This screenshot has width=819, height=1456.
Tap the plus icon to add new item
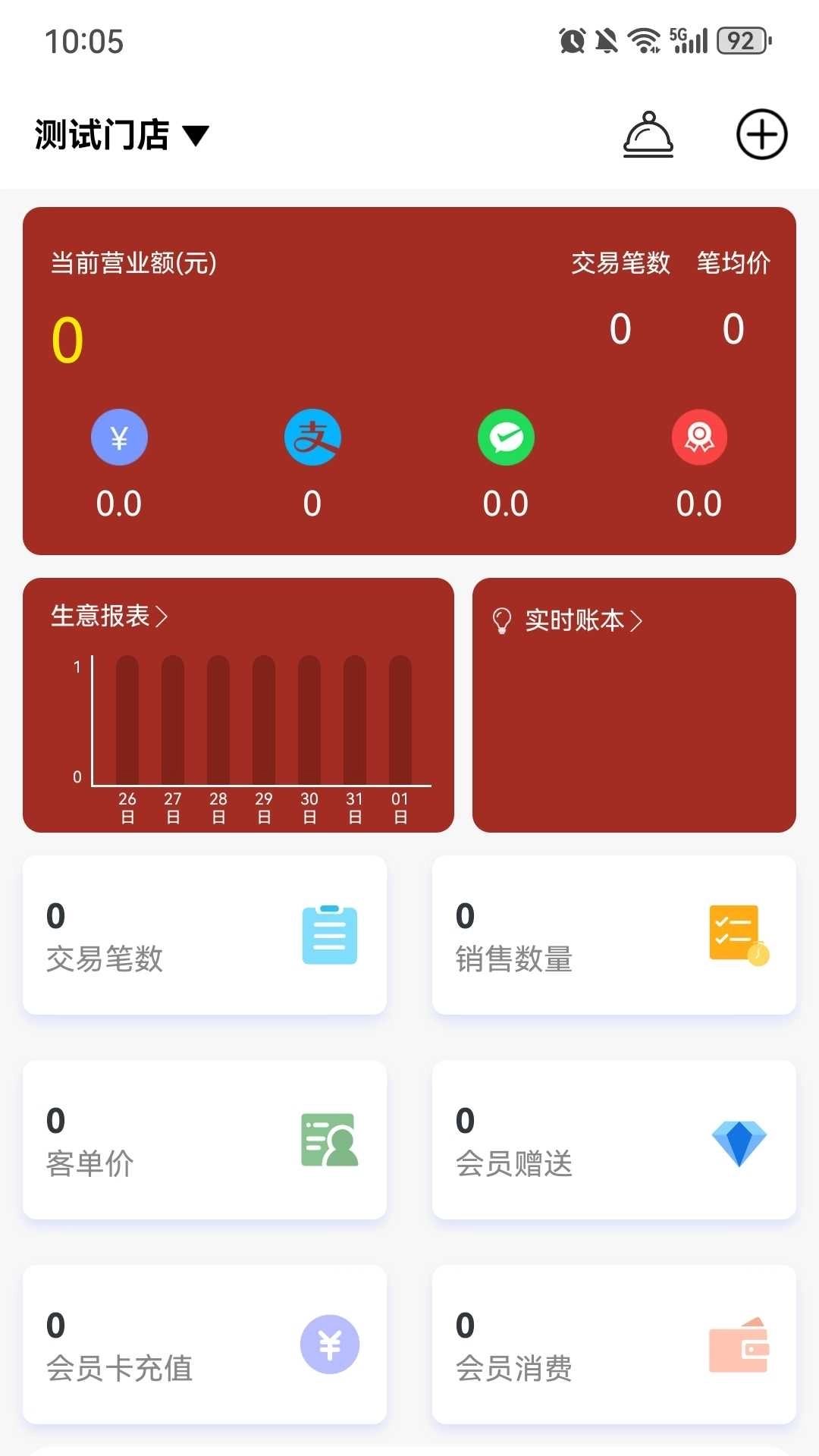(761, 134)
